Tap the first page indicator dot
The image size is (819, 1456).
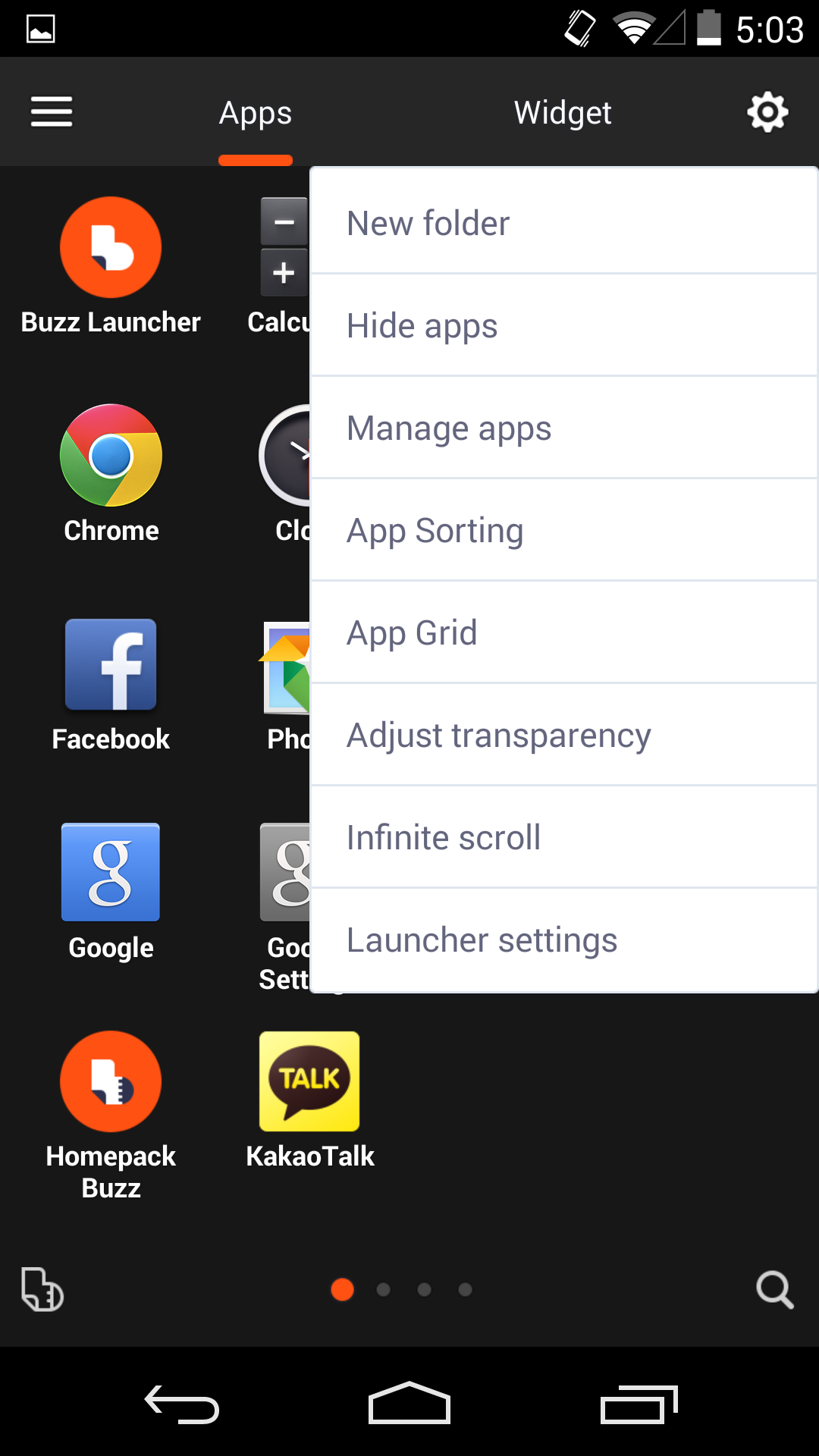pyautogui.click(x=343, y=1289)
